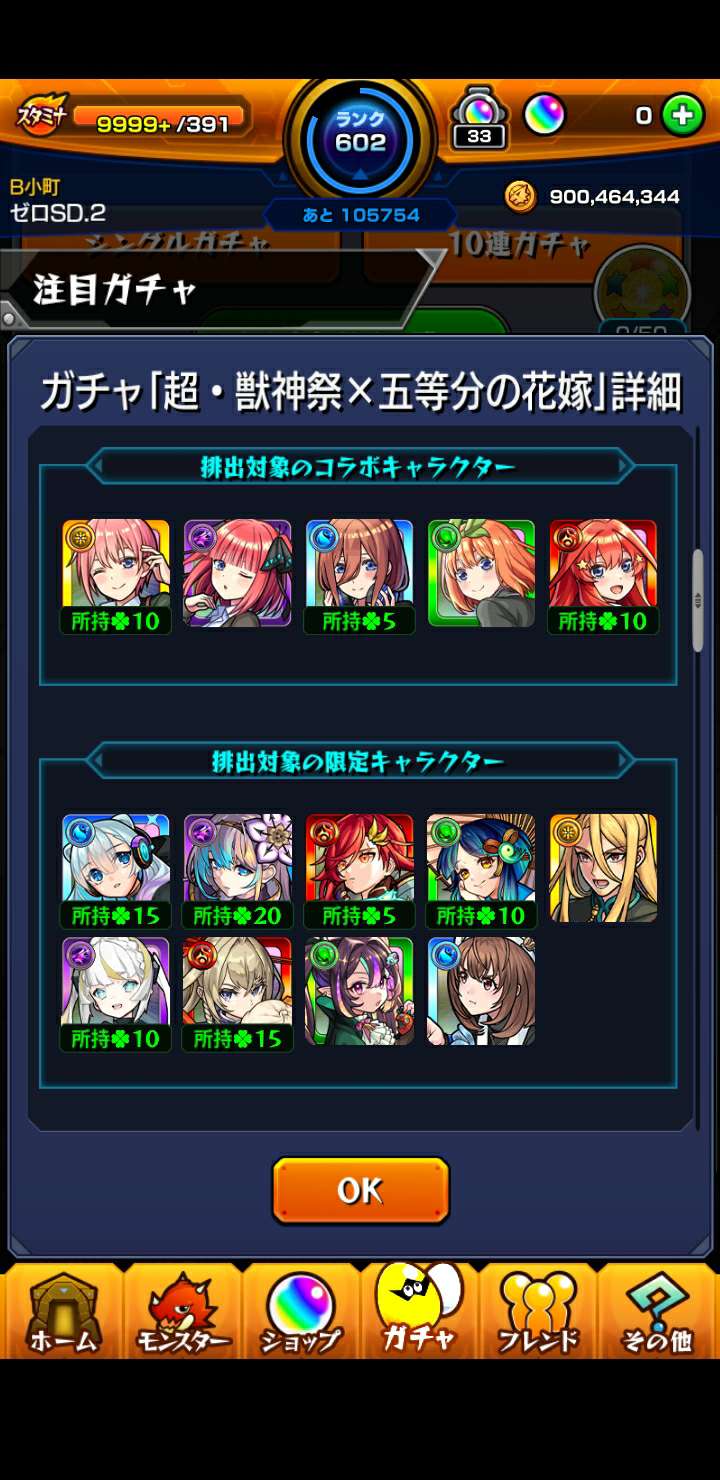
Task: Open the フレンド tab
Action: [539, 1312]
